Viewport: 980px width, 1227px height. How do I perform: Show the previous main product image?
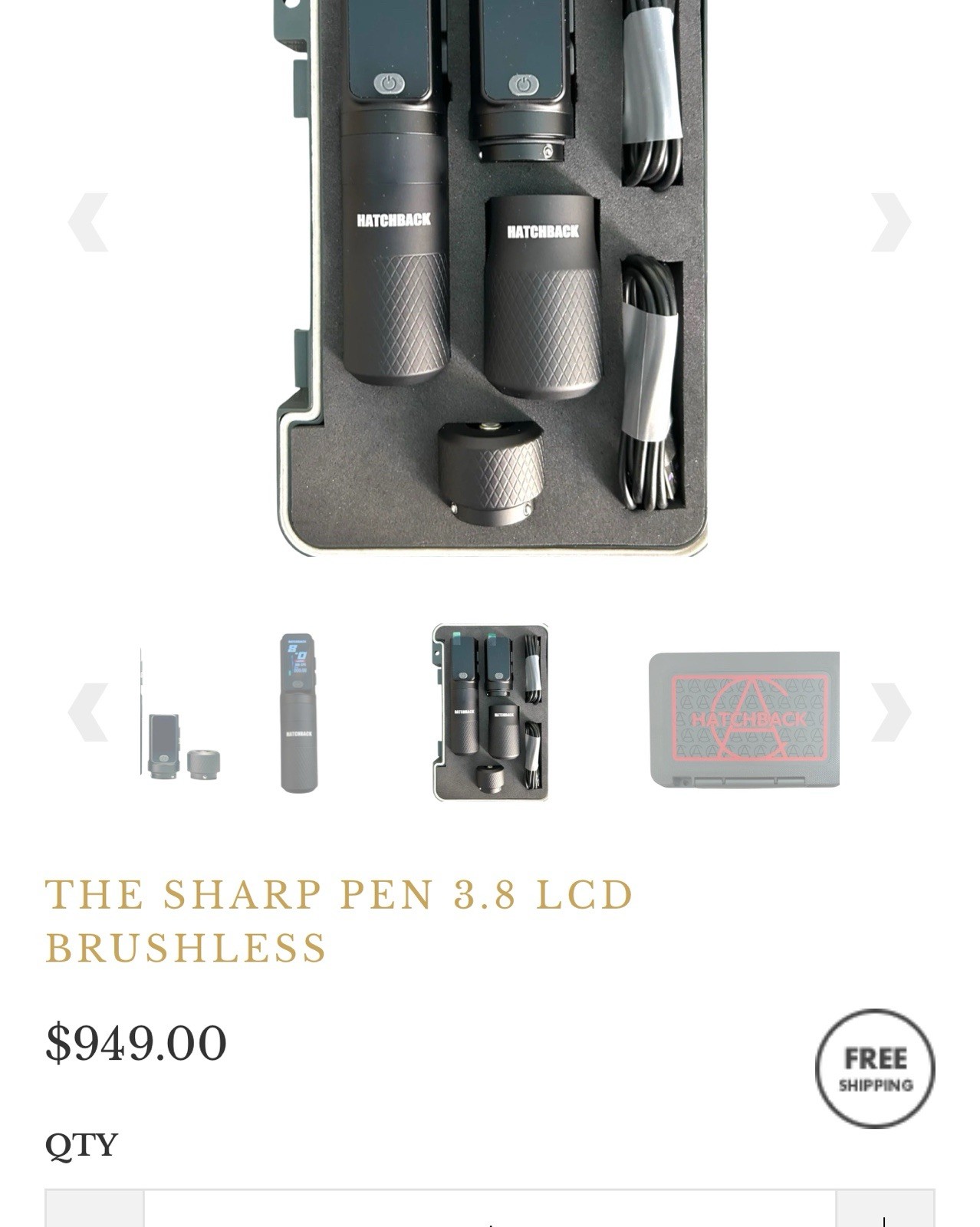tap(88, 222)
